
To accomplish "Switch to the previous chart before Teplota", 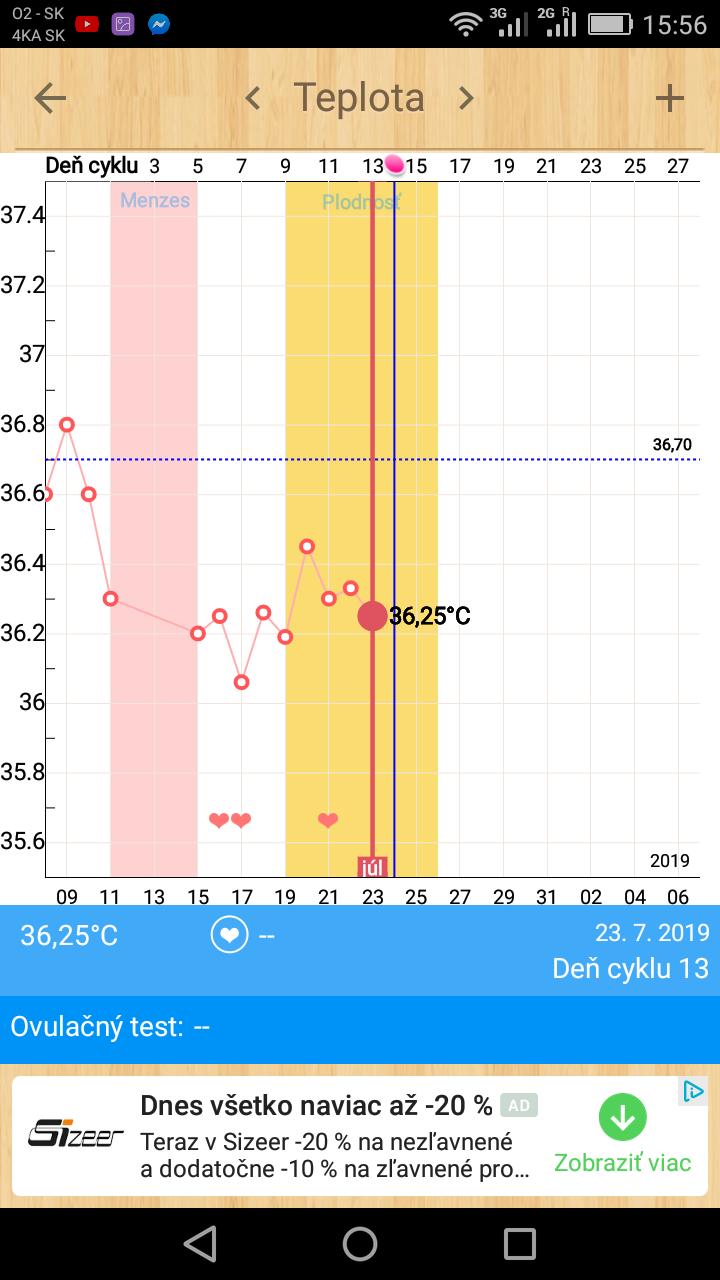I will (x=253, y=98).
